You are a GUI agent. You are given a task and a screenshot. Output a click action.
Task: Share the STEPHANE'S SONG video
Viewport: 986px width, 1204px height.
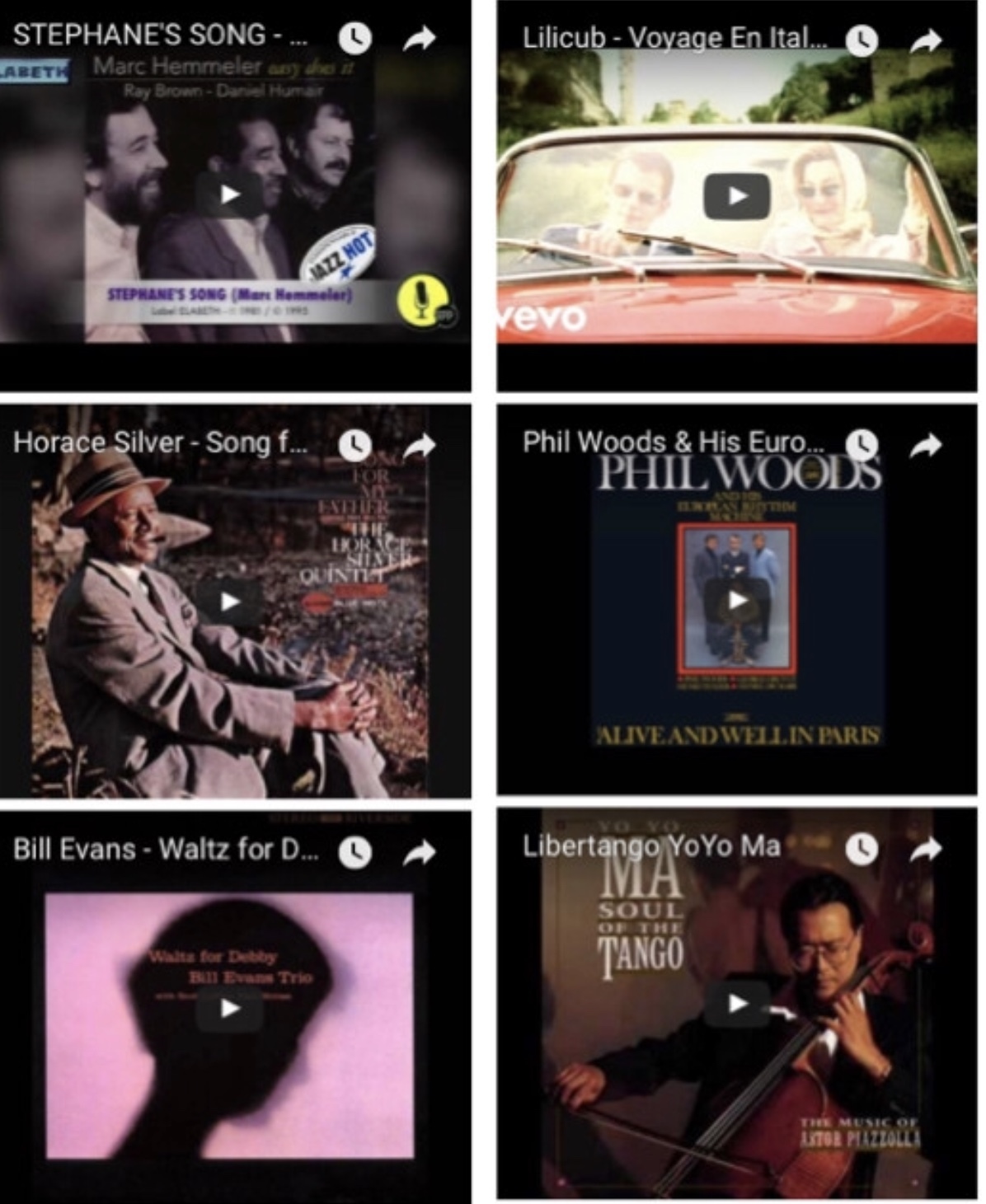pos(420,37)
